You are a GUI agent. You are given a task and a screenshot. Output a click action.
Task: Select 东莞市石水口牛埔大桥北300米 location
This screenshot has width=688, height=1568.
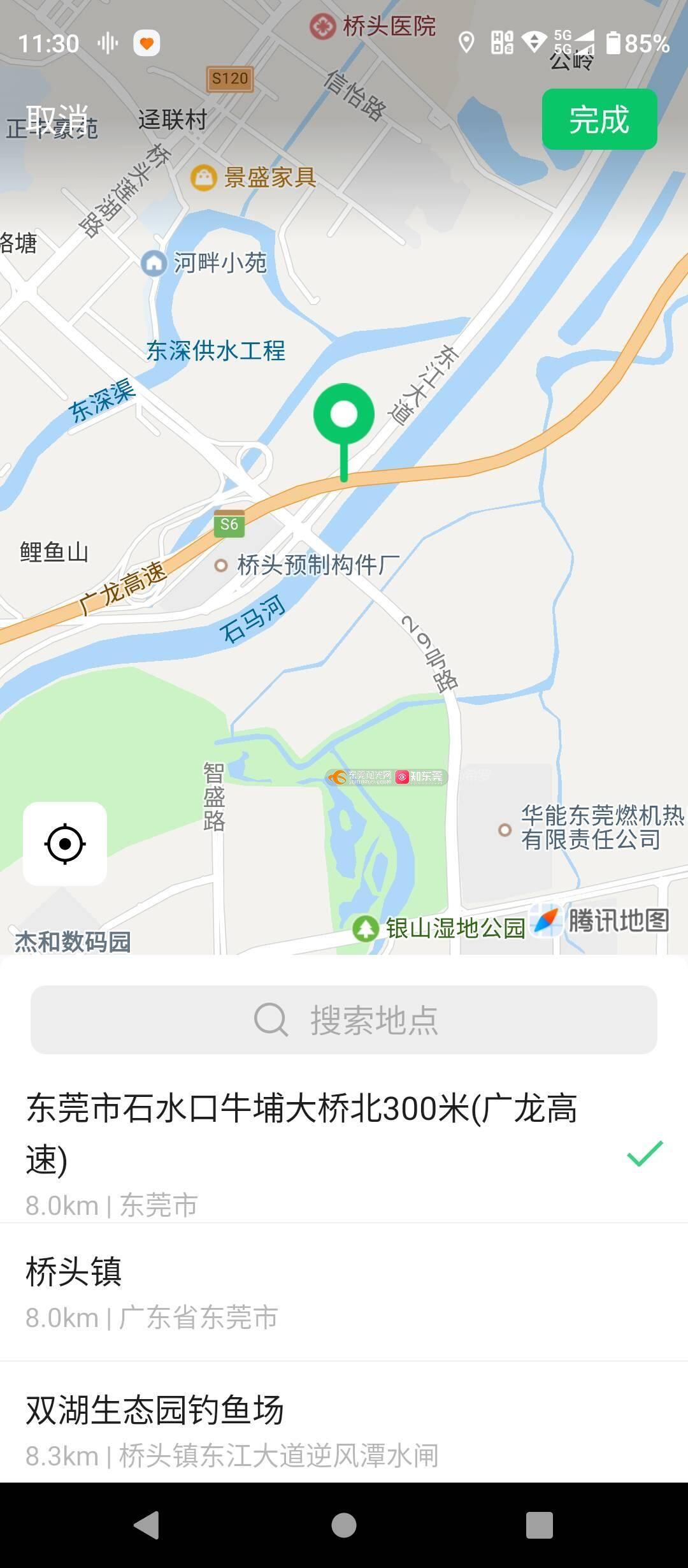[319, 1147]
